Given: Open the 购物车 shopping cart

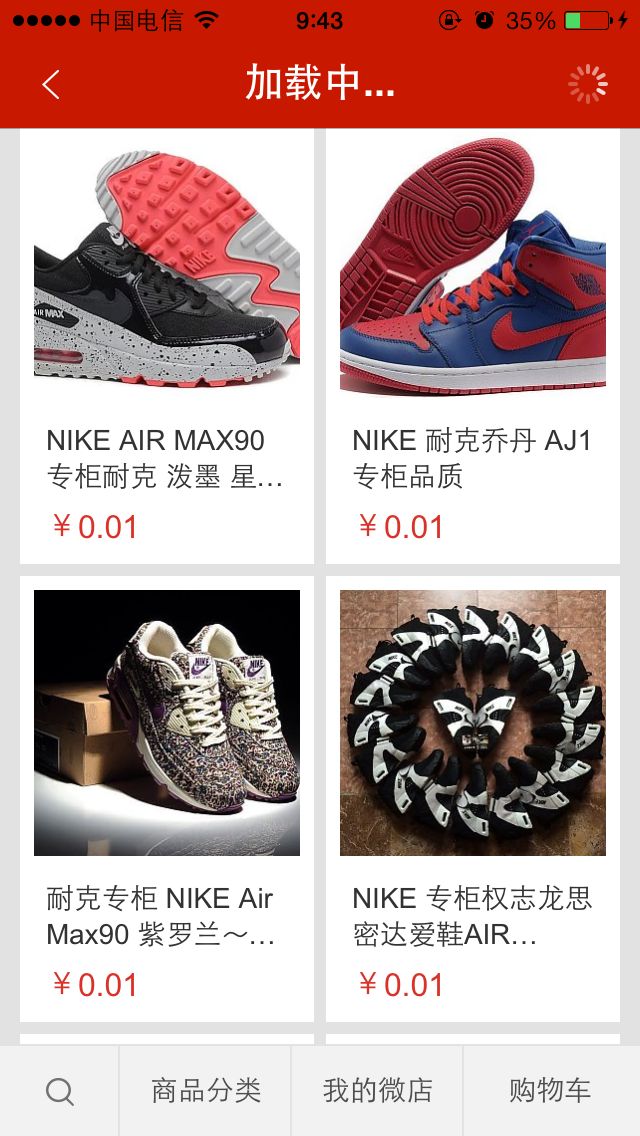Looking at the screenshot, I should click(550, 1091).
